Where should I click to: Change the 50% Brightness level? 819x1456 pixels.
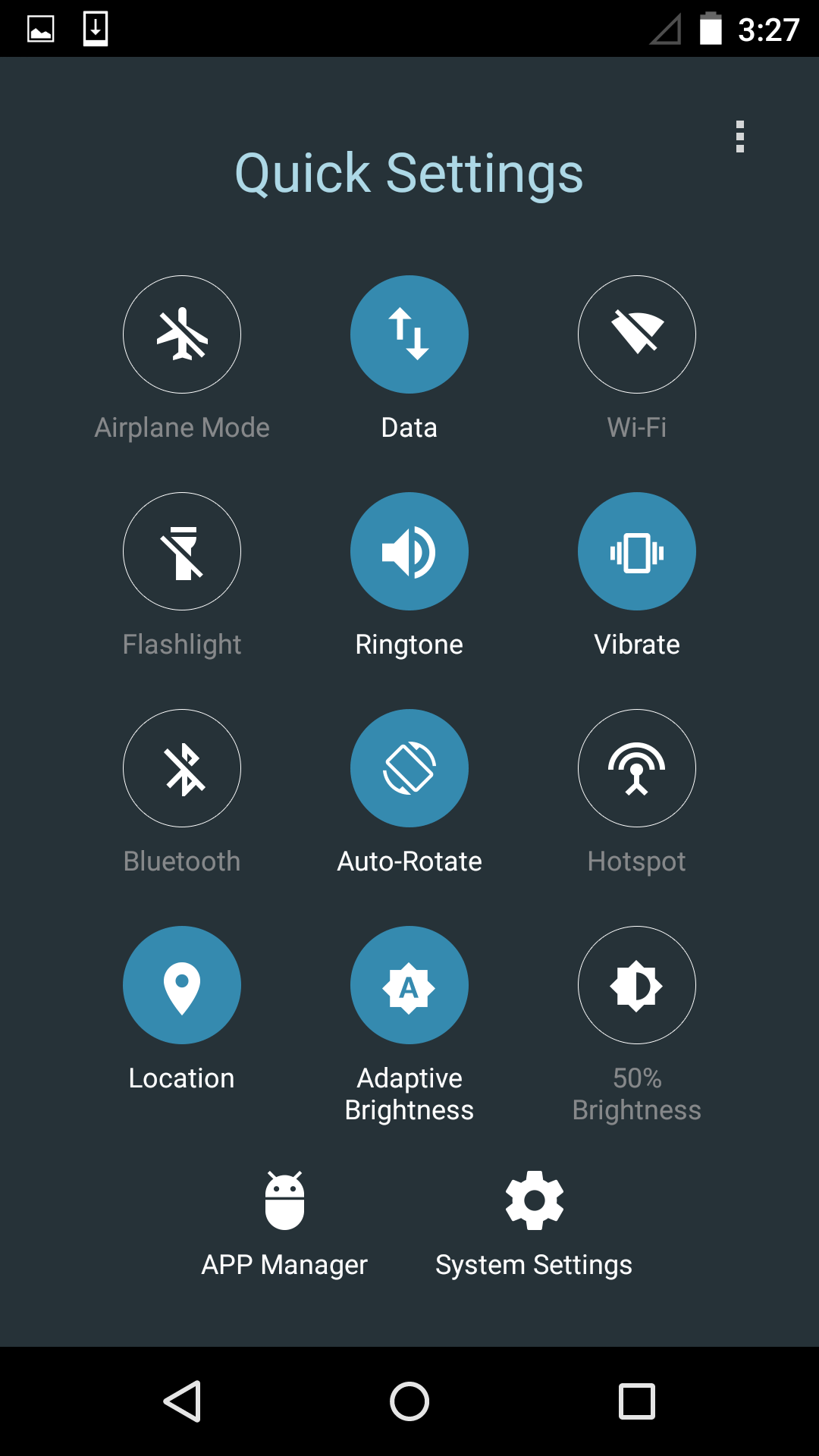pyautogui.click(x=637, y=985)
